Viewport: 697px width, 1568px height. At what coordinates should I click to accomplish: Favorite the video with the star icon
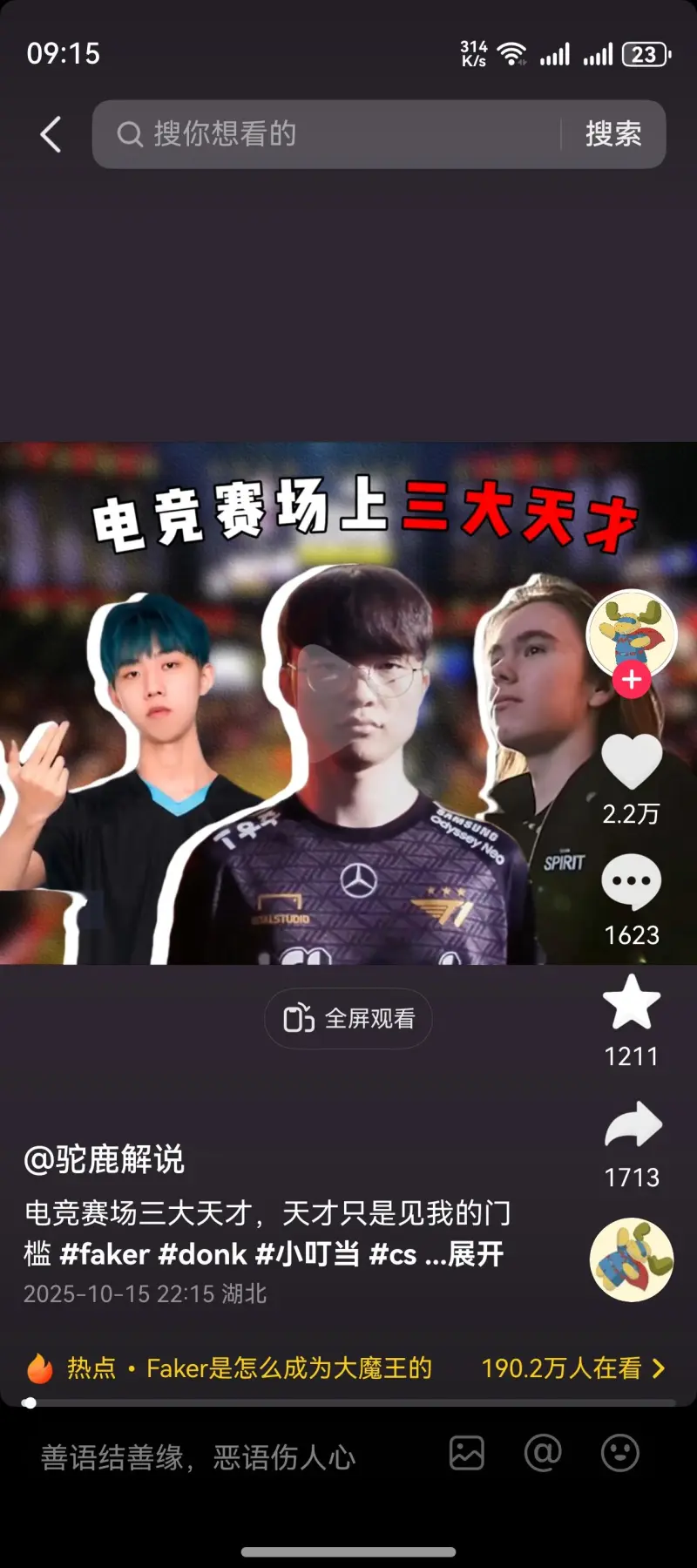[x=632, y=1002]
